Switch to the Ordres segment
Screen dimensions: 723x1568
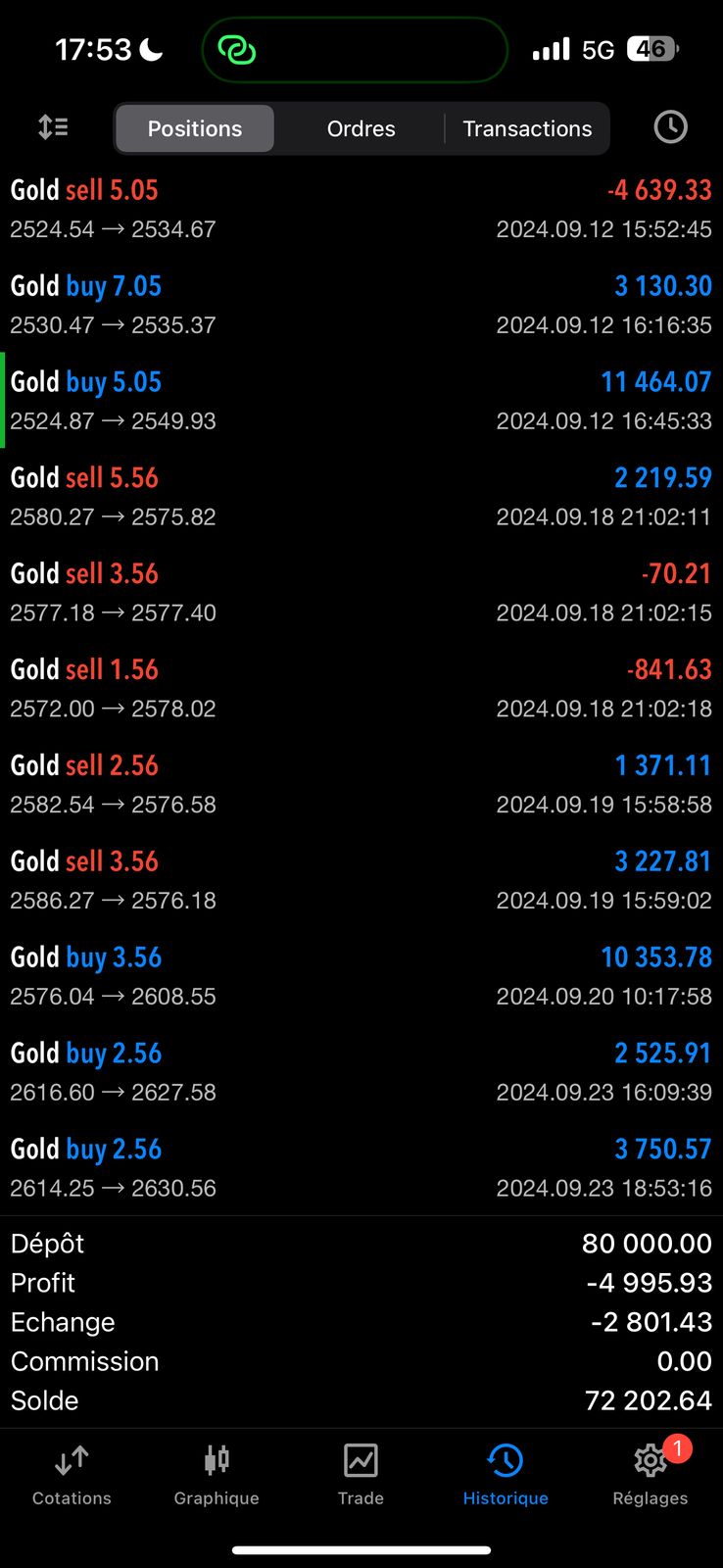[x=361, y=128]
